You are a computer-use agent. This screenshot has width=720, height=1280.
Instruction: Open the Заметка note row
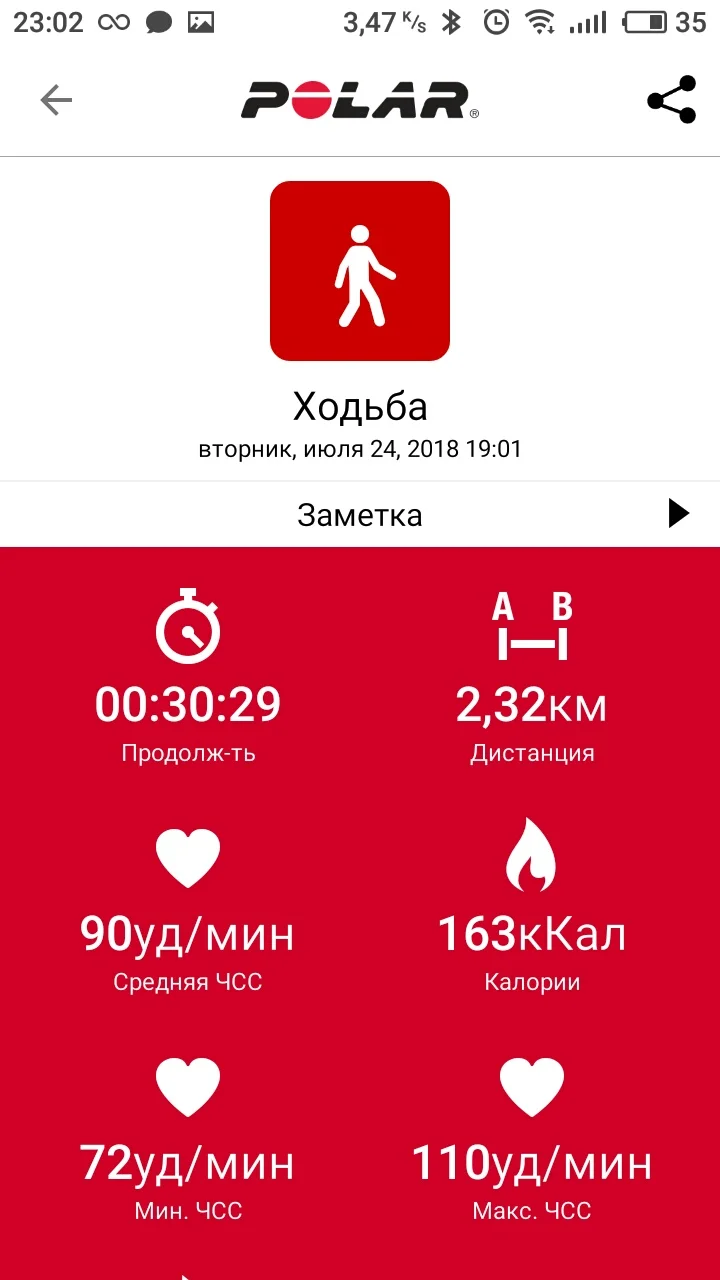tap(360, 515)
